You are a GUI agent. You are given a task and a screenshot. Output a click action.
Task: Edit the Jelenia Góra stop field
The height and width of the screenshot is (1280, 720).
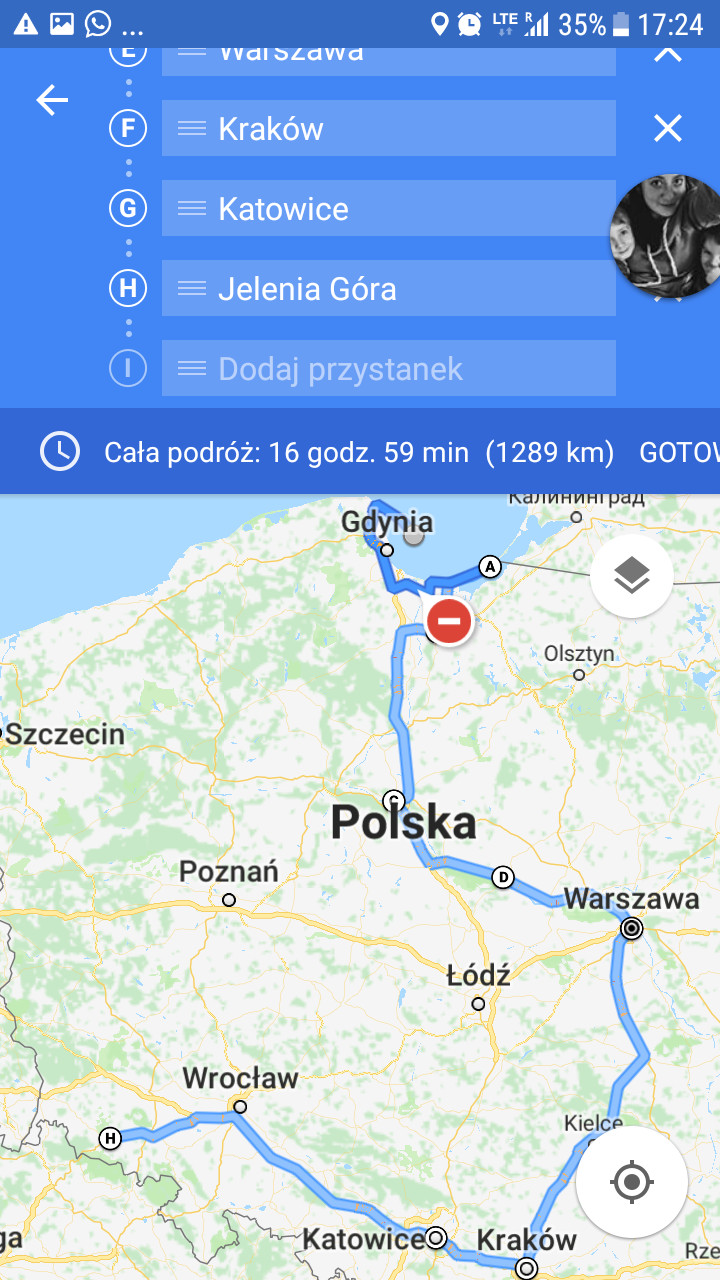[x=389, y=288]
